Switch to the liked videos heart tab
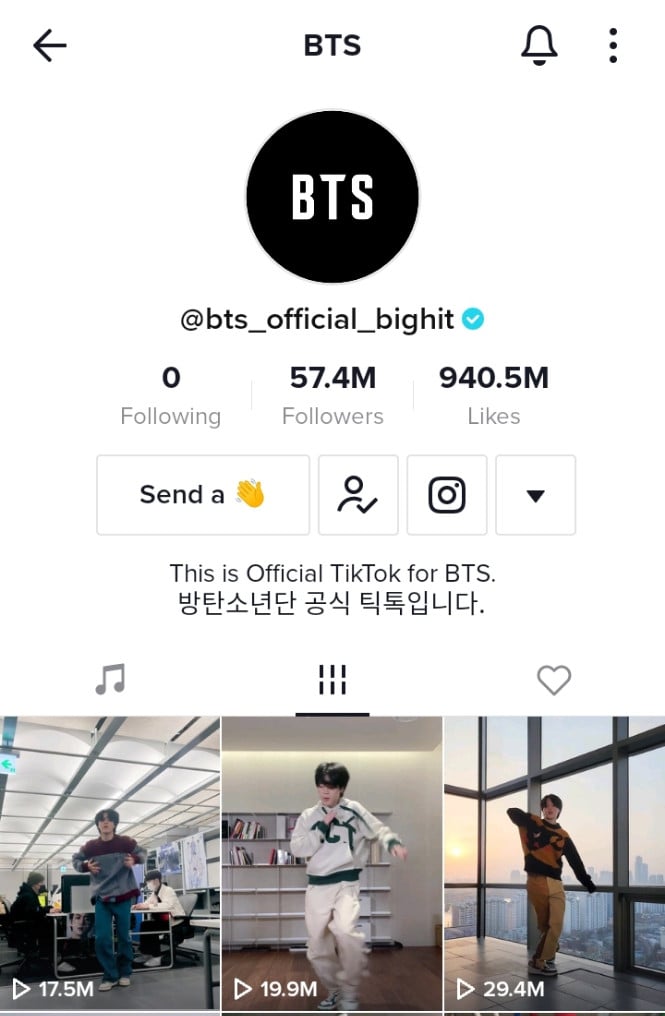 click(x=553, y=680)
